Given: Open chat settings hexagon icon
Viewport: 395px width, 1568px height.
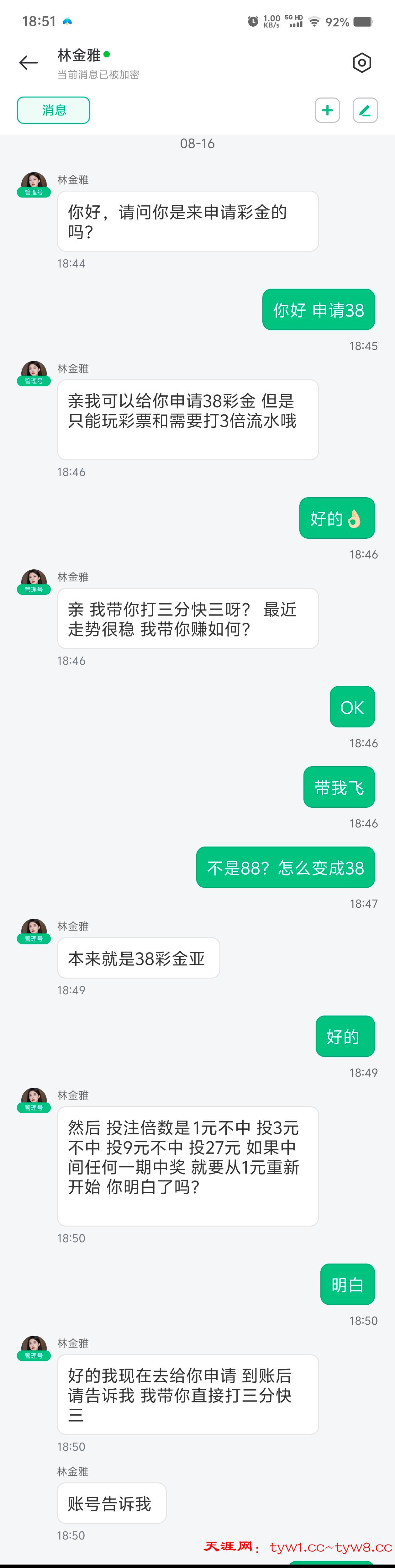Looking at the screenshot, I should (361, 63).
